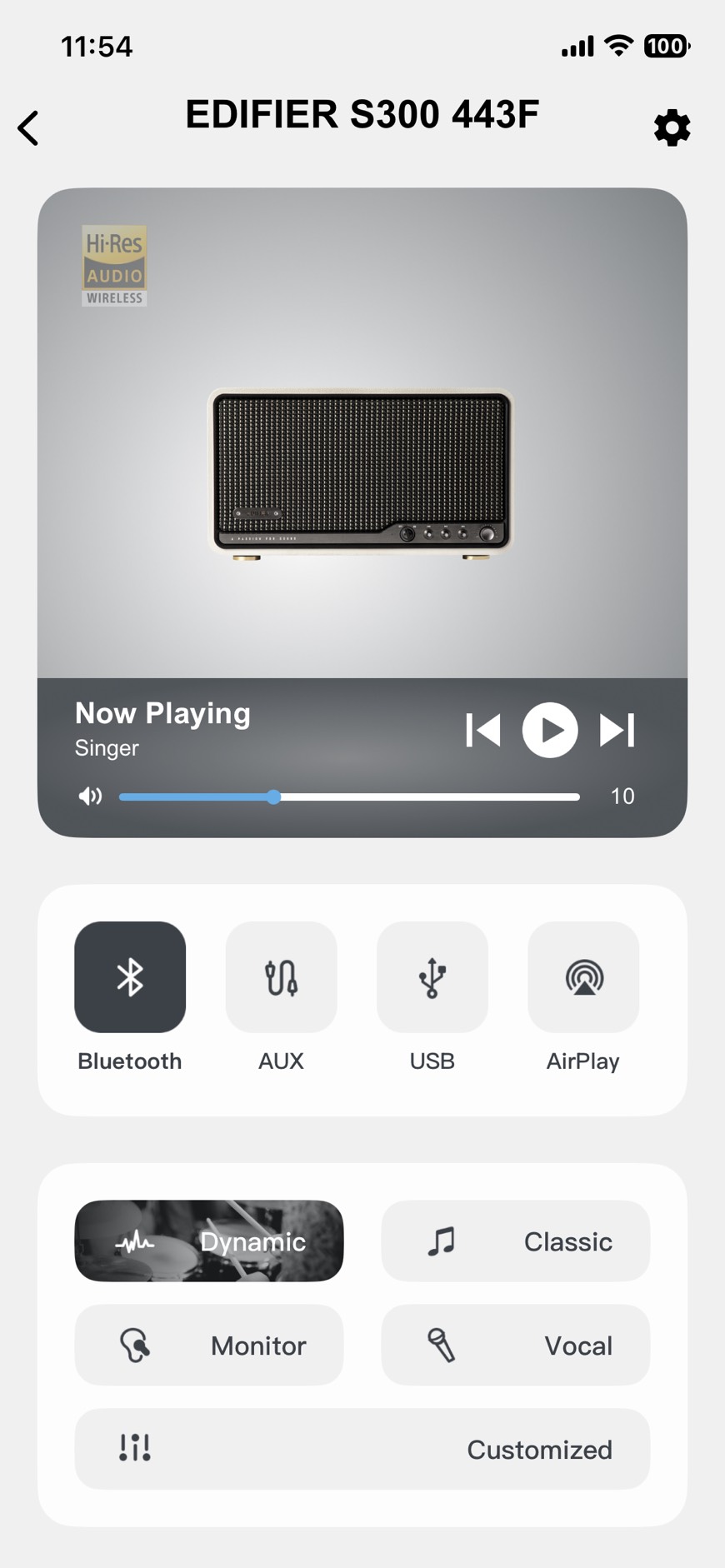Choose AirPlay as the input source
725x1568 pixels.
point(583,977)
